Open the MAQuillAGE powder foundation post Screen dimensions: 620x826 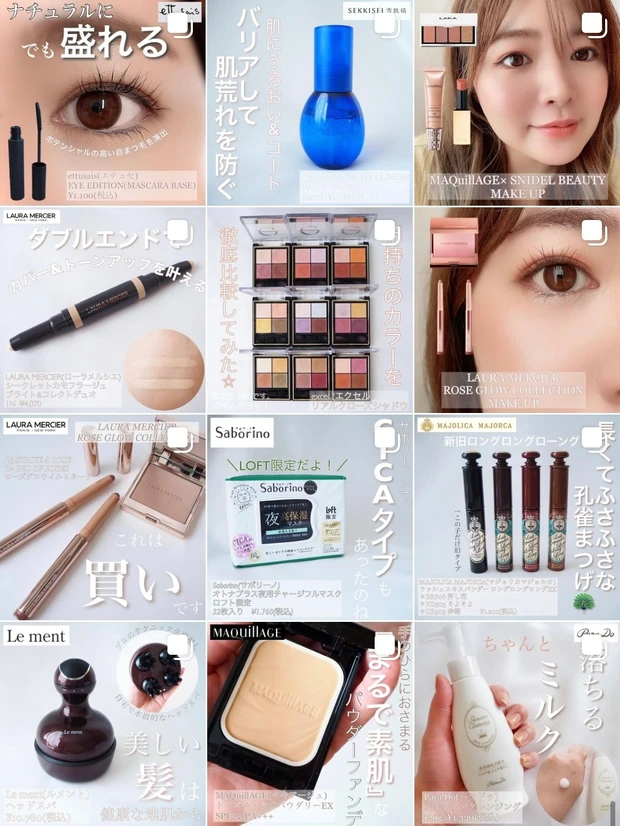[x=310, y=722]
